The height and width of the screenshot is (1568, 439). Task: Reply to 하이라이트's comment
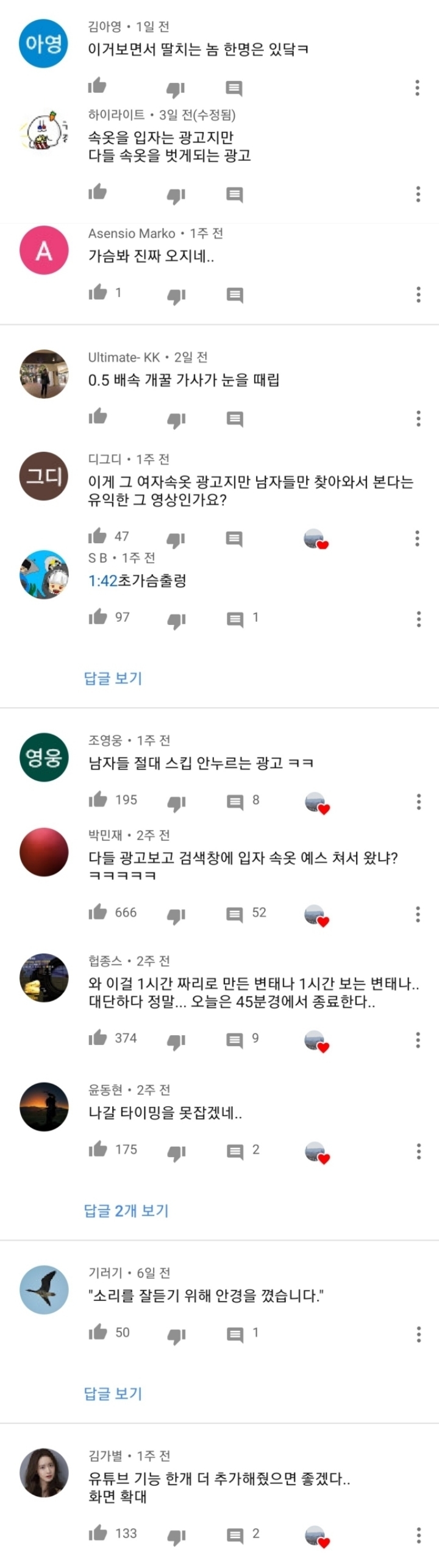235,195
